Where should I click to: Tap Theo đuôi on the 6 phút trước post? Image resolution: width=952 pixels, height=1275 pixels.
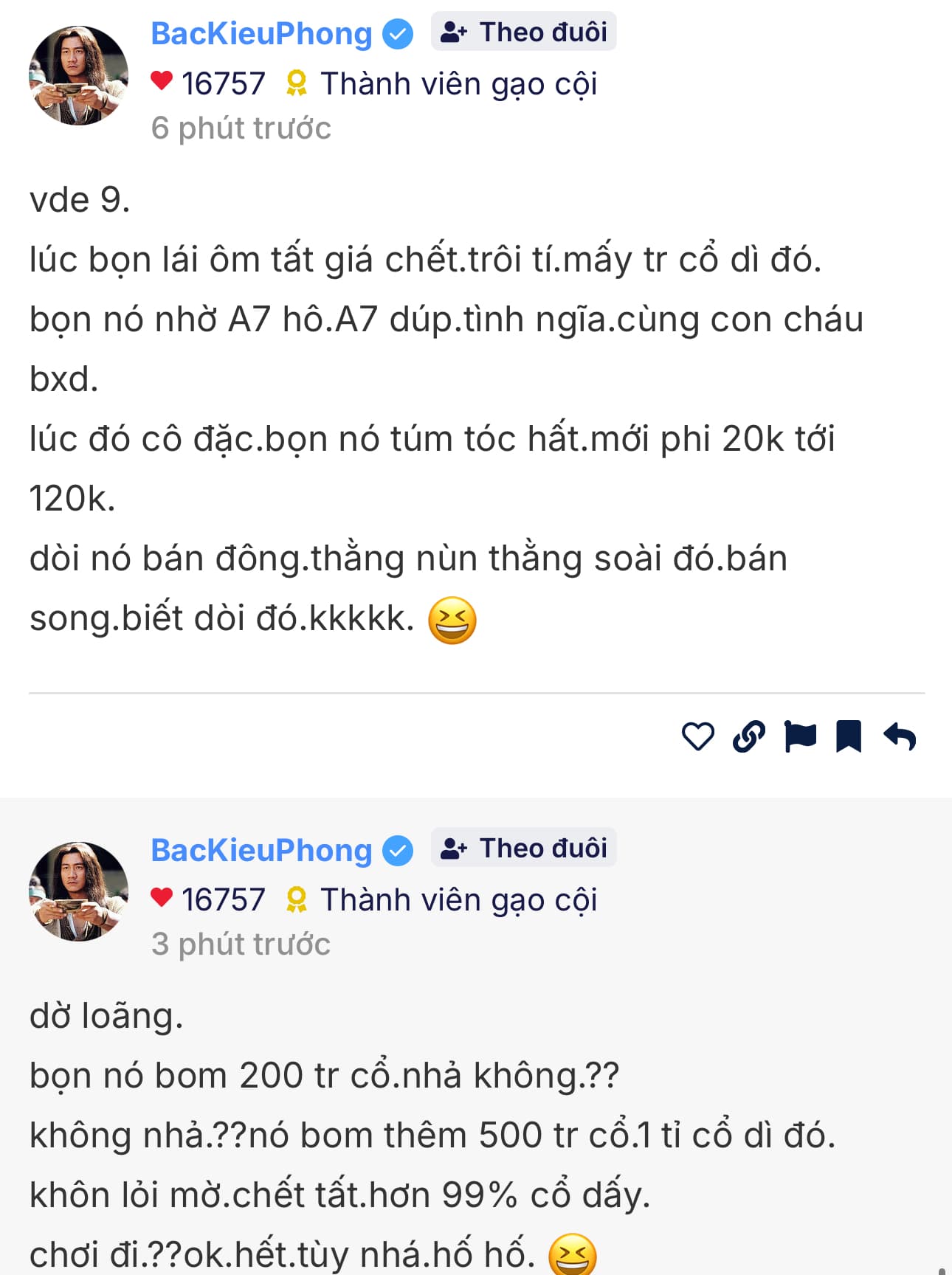pos(524,32)
